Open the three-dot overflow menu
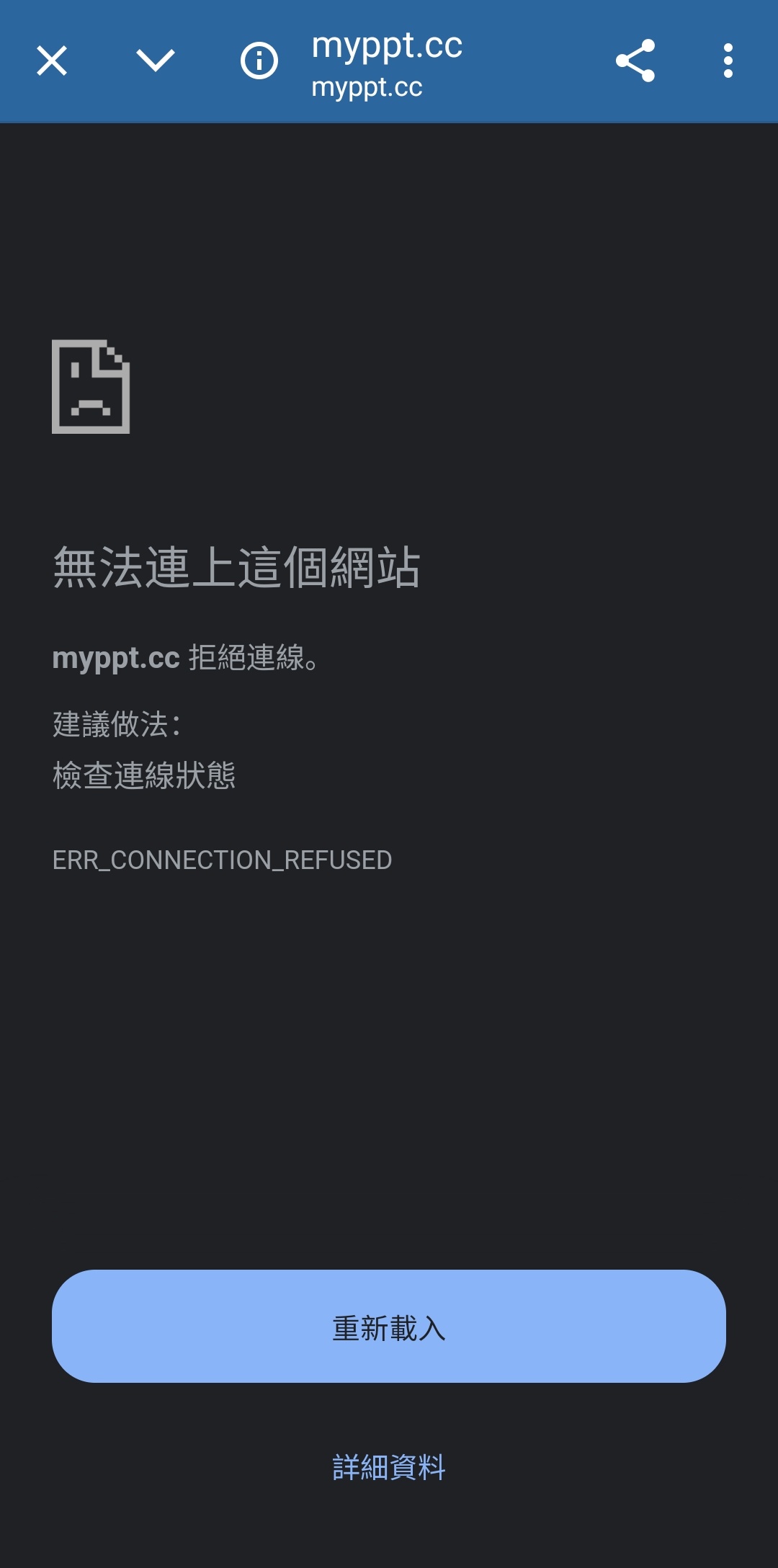Viewport: 778px width, 1568px height. point(728,61)
